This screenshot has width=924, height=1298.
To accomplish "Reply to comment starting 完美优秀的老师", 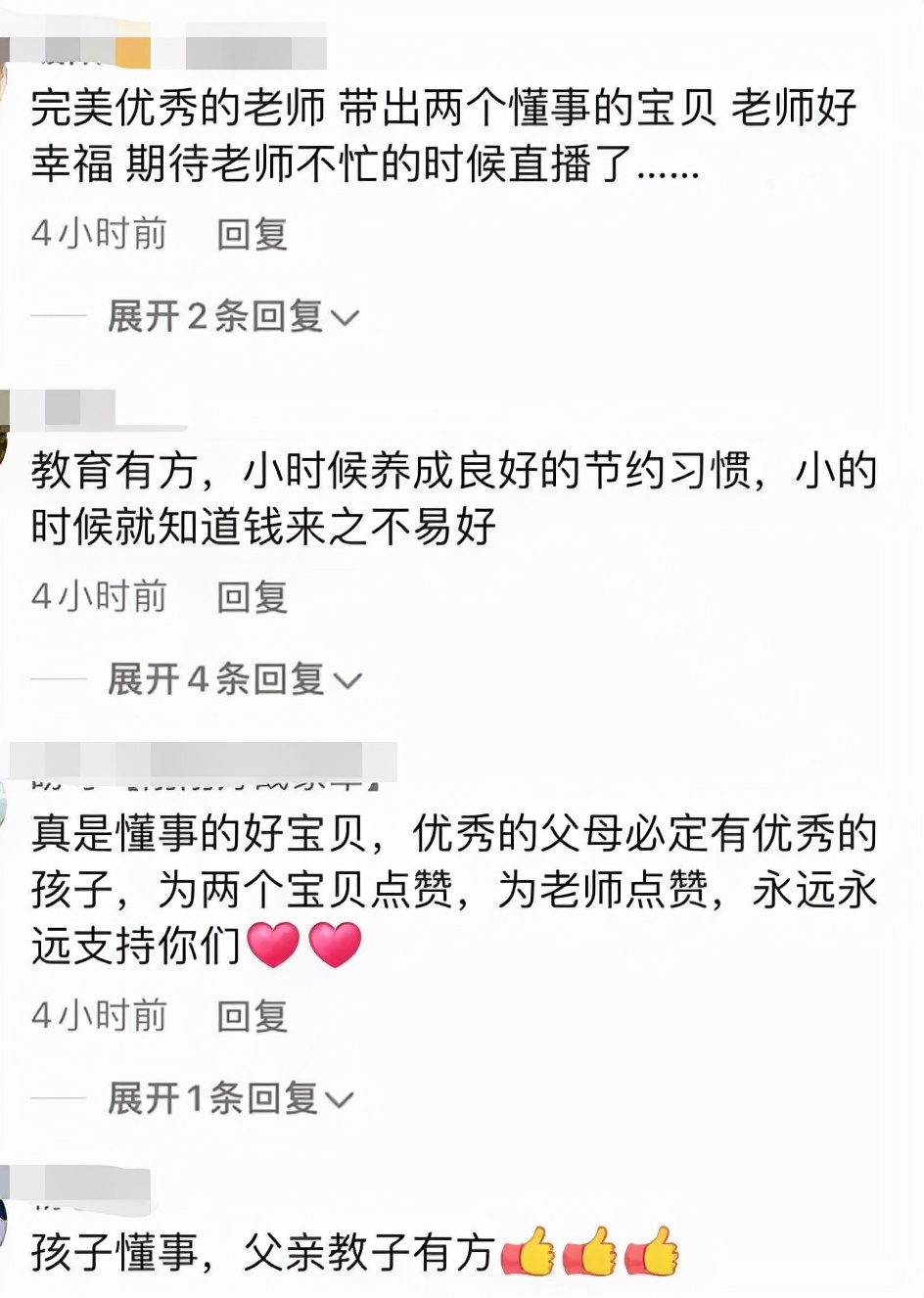I will point(252,235).
